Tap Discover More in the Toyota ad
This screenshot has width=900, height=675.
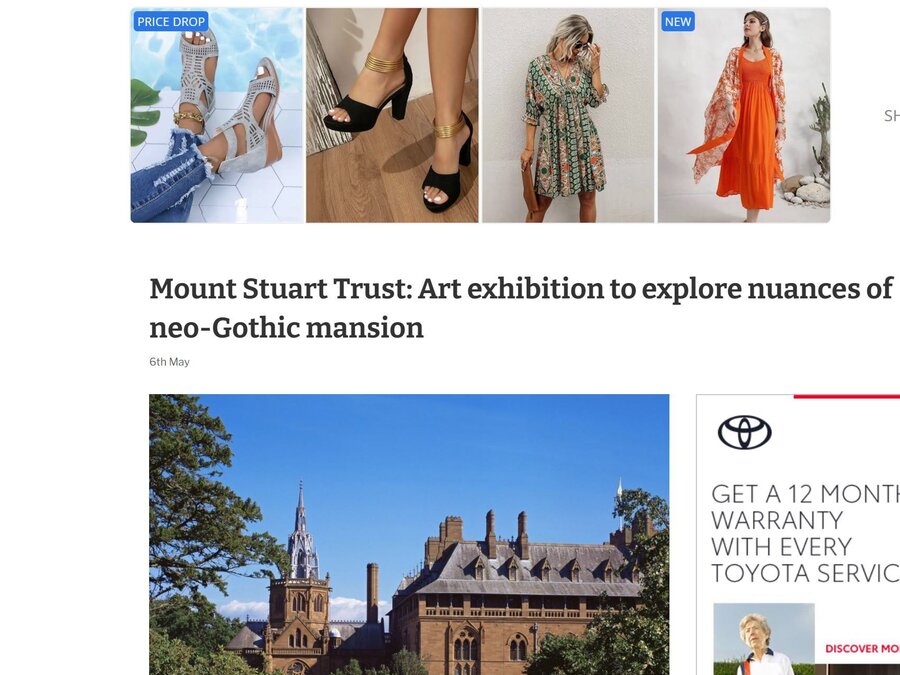coord(862,648)
